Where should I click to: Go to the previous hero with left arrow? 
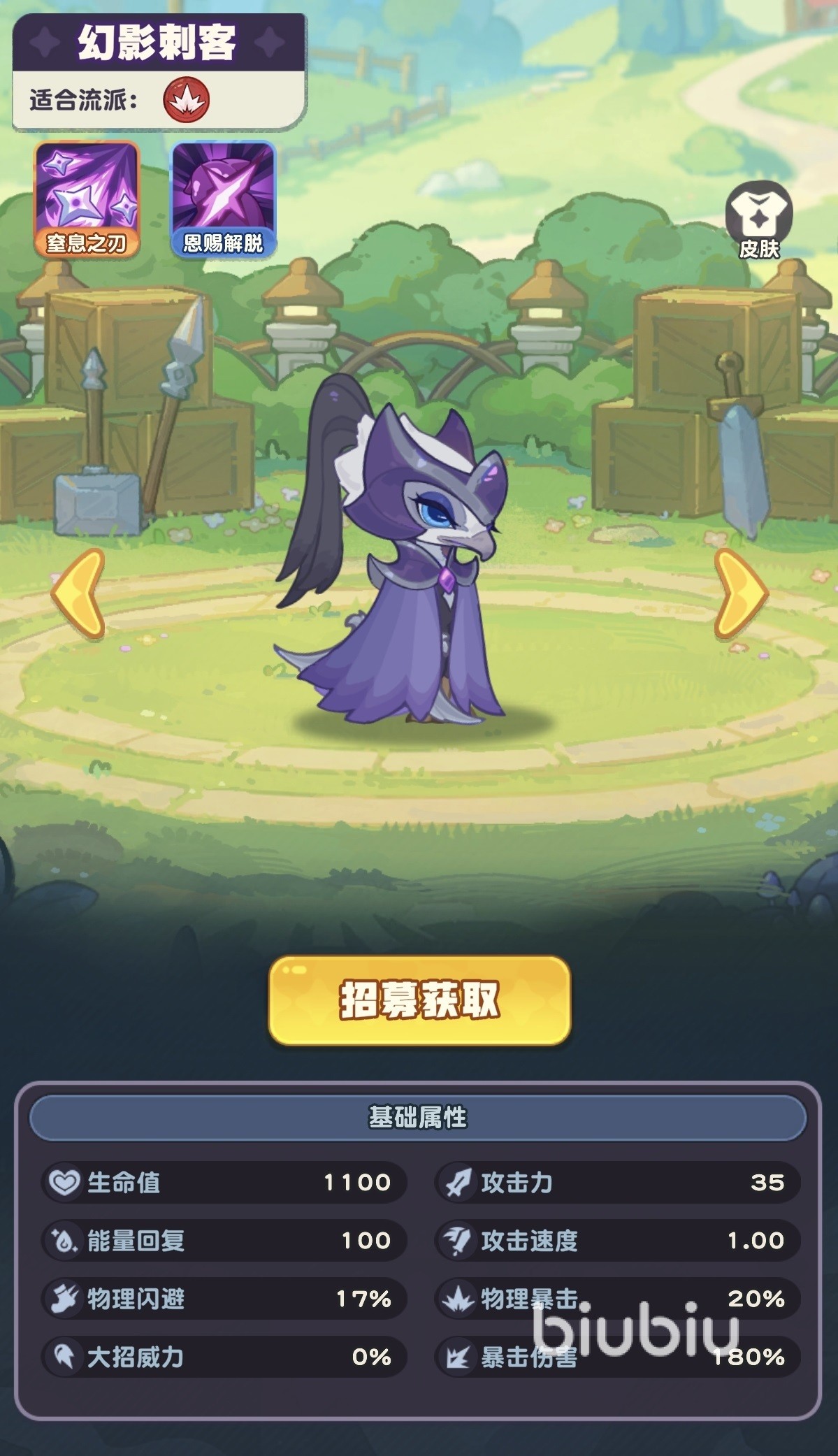point(78,594)
